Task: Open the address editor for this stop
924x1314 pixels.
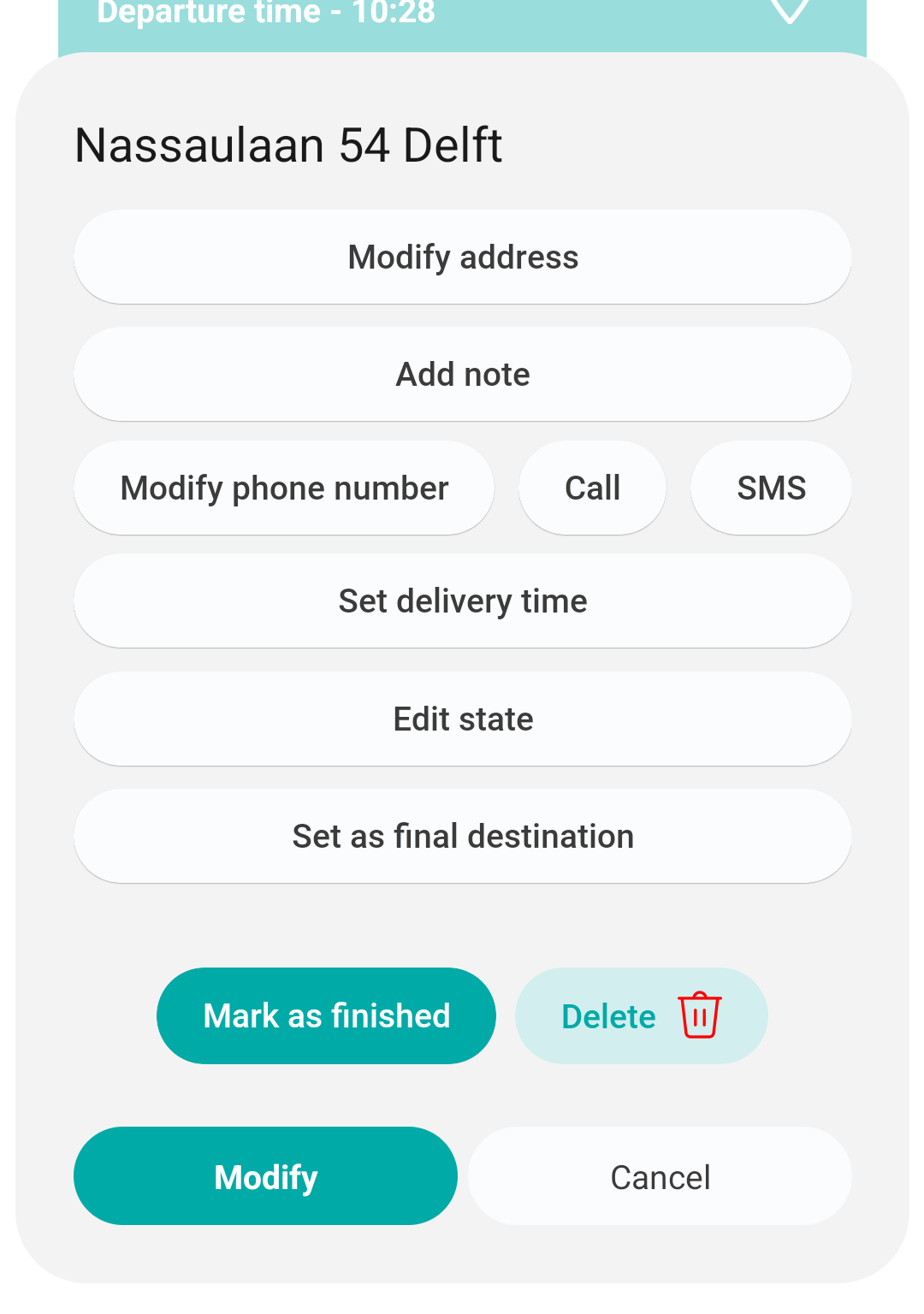Action: [x=462, y=256]
